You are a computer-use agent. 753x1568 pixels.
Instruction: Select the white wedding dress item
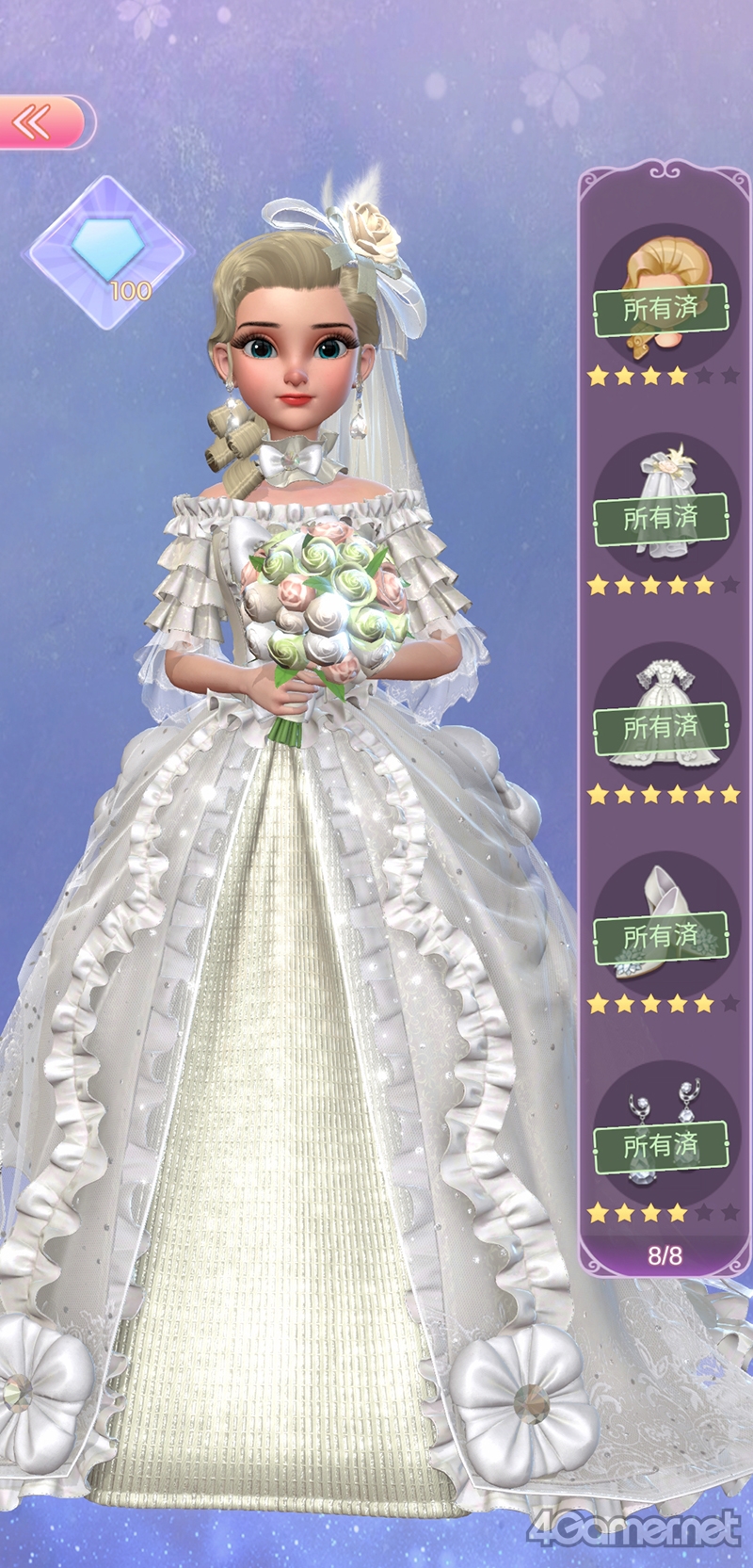coord(661,713)
